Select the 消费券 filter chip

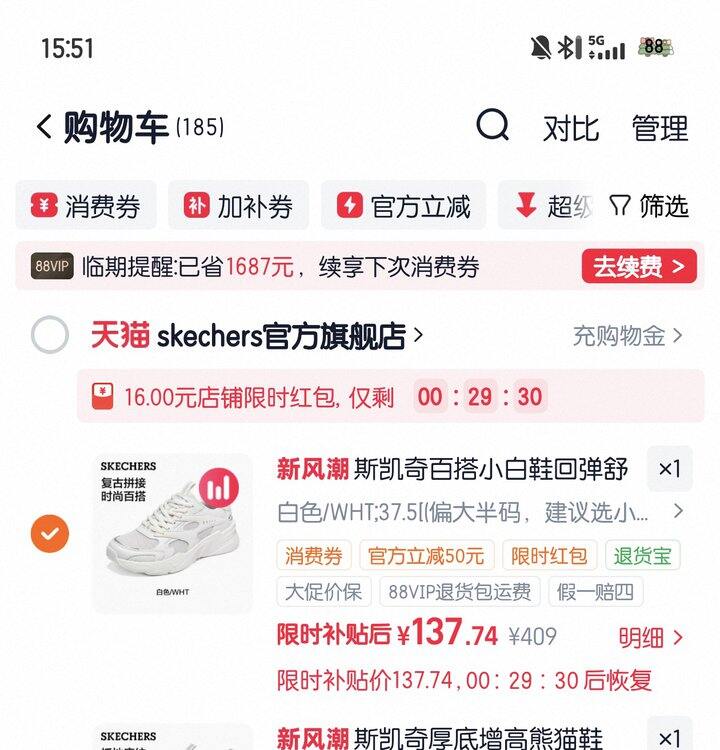click(x=86, y=206)
